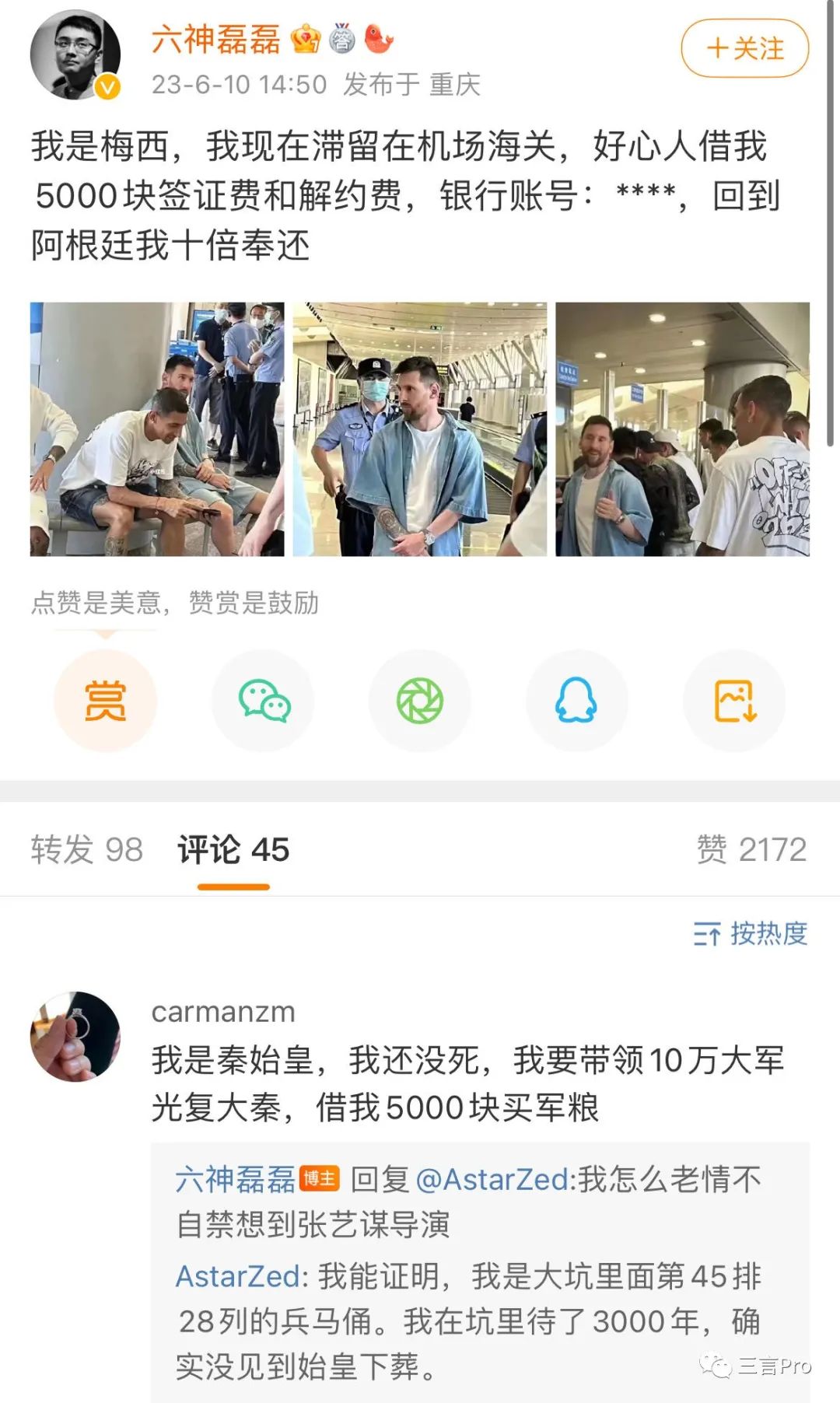This screenshot has height=1403, width=840.
Task: Share the post via the QQ icon
Action: (x=576, y=700)
